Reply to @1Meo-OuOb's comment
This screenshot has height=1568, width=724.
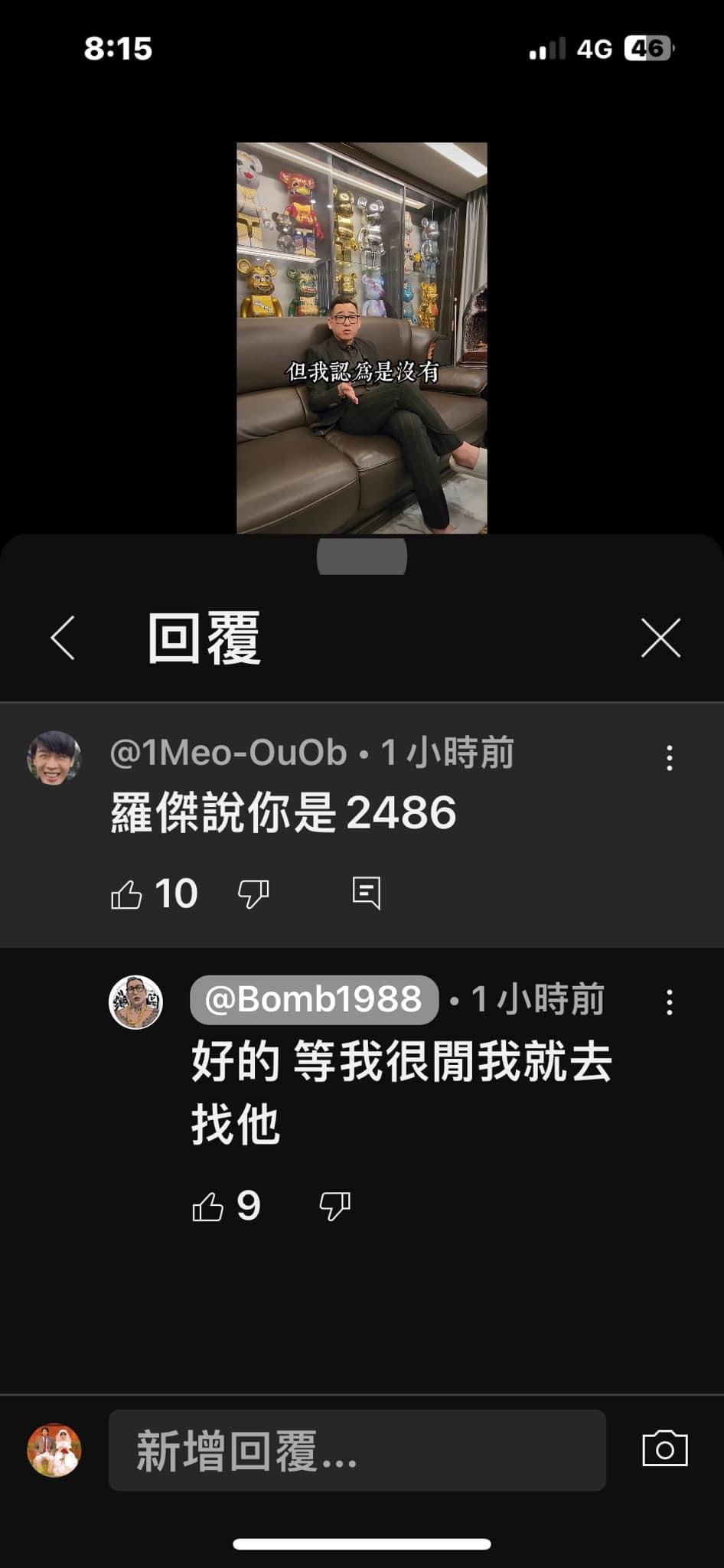[366, 893]
